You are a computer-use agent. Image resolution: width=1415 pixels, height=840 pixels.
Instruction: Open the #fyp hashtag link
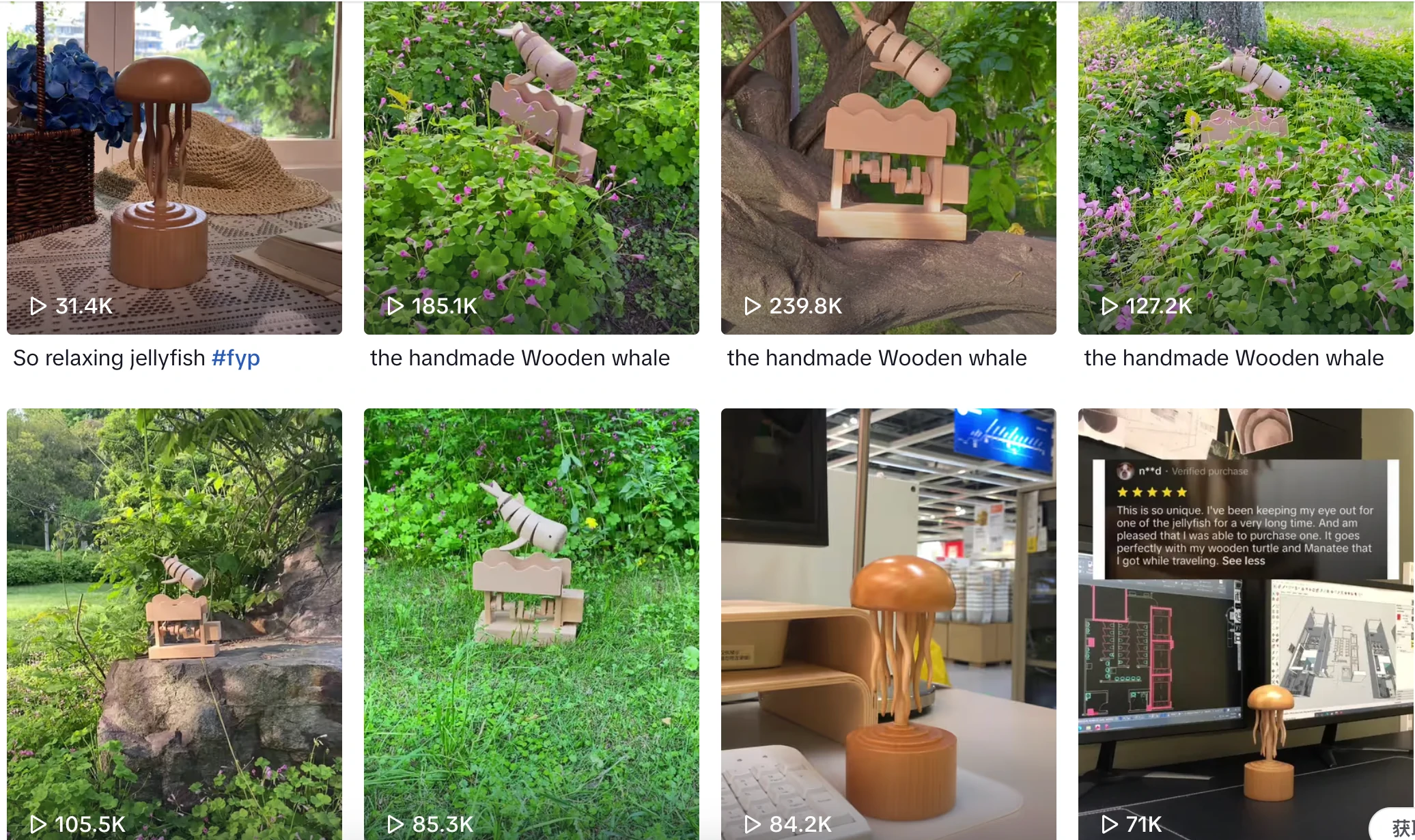tap(236, 358)
